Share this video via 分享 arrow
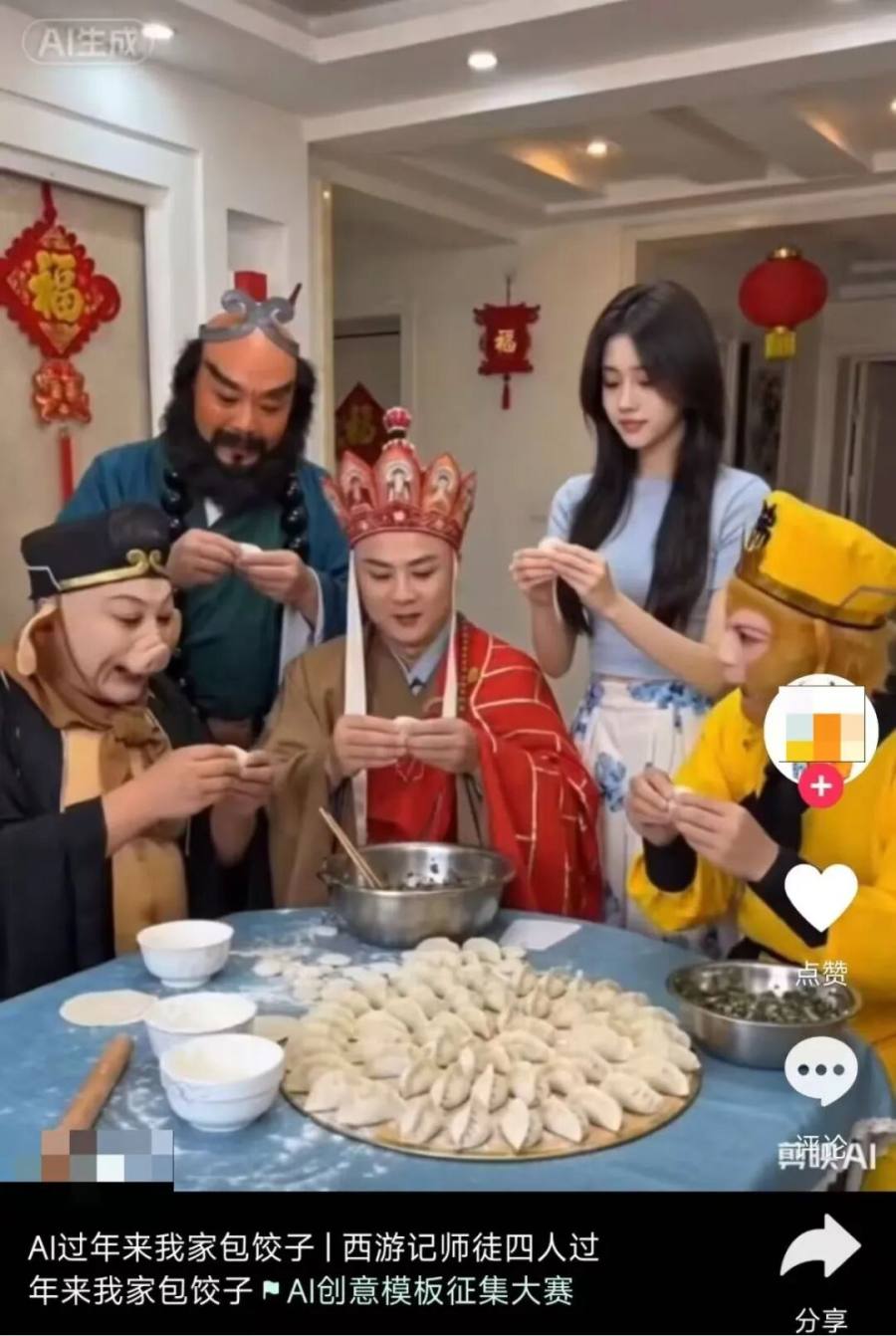Viewport: 896px width, 1336px height. pyautogui.click(x=820, y=1247)
